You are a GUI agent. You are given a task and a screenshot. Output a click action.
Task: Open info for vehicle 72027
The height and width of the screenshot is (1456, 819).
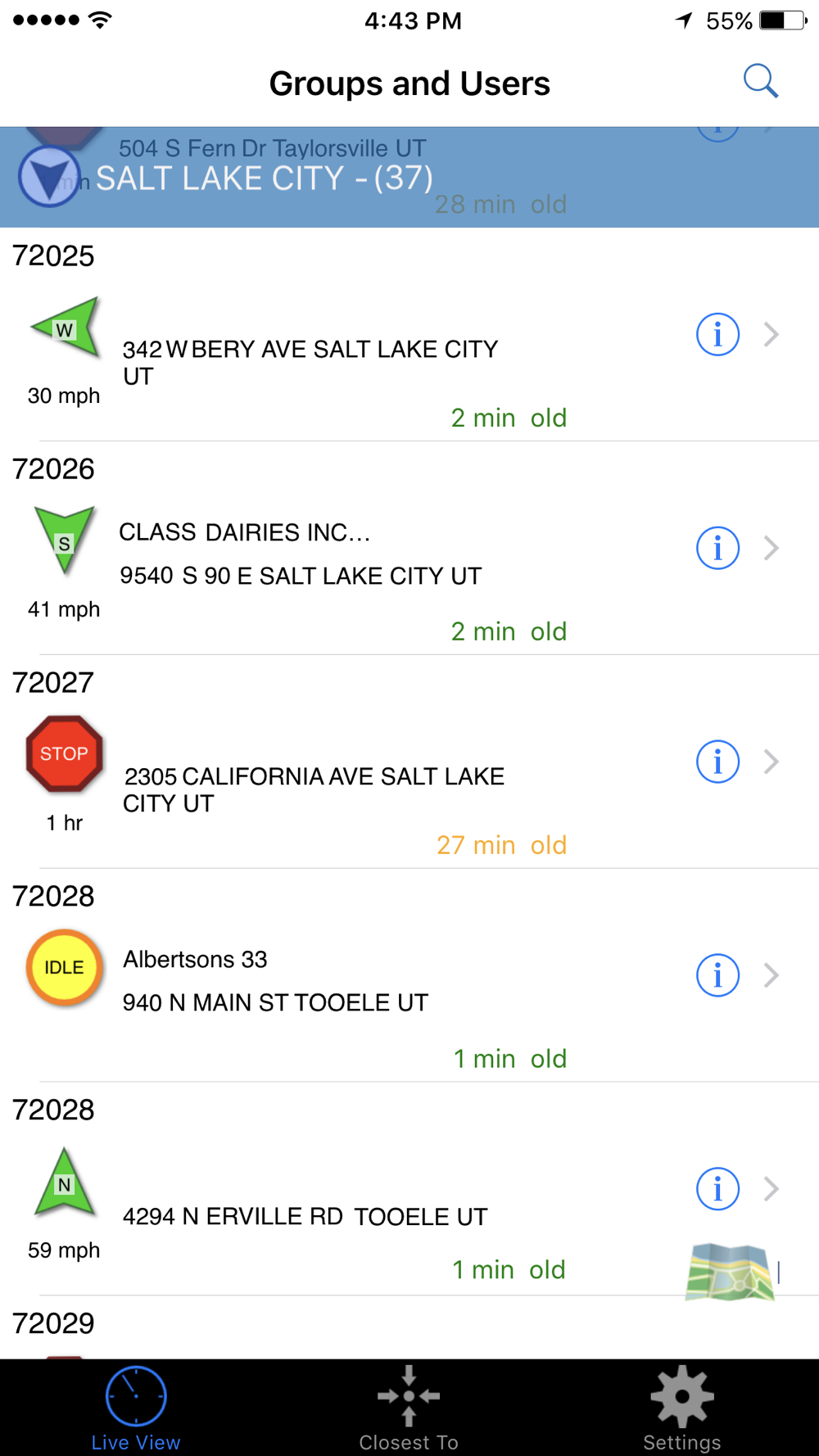(x=717, y=762)
